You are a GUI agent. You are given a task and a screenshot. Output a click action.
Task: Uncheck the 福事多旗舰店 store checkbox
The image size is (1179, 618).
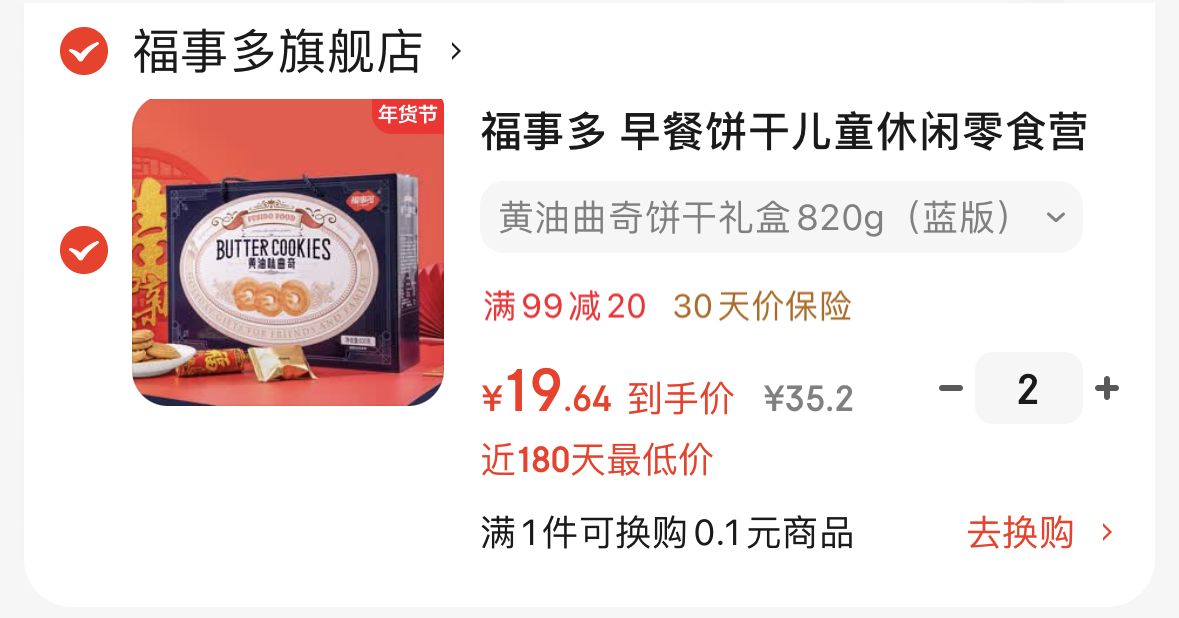pyautogui.click(x=84, y=51)
